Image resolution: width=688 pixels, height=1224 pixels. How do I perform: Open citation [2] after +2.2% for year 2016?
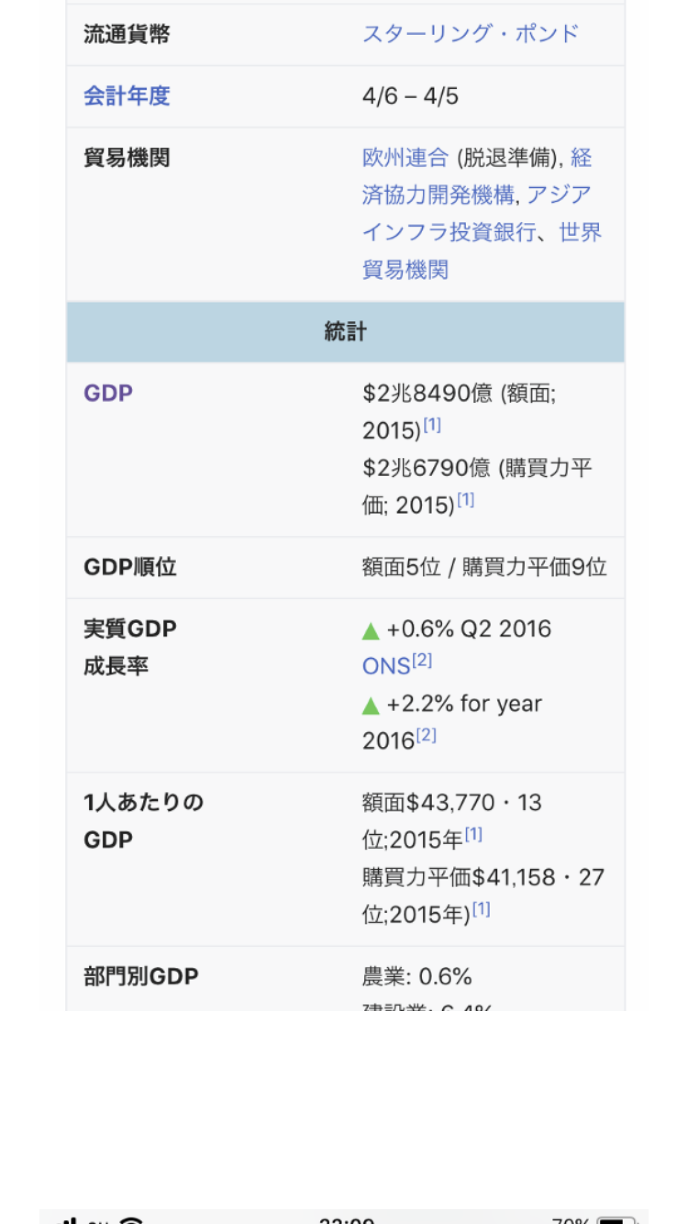pos(428,735)
